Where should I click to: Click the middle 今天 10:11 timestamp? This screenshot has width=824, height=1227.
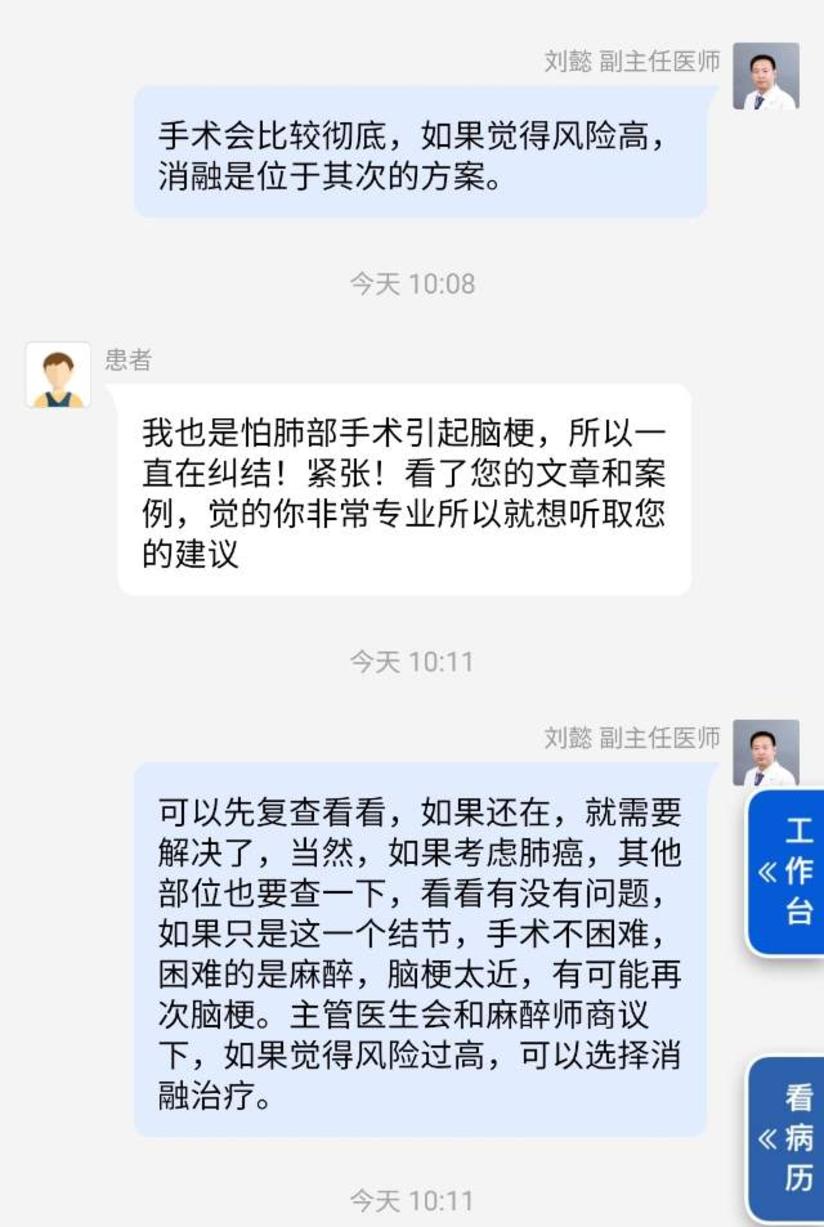[412, 661]
